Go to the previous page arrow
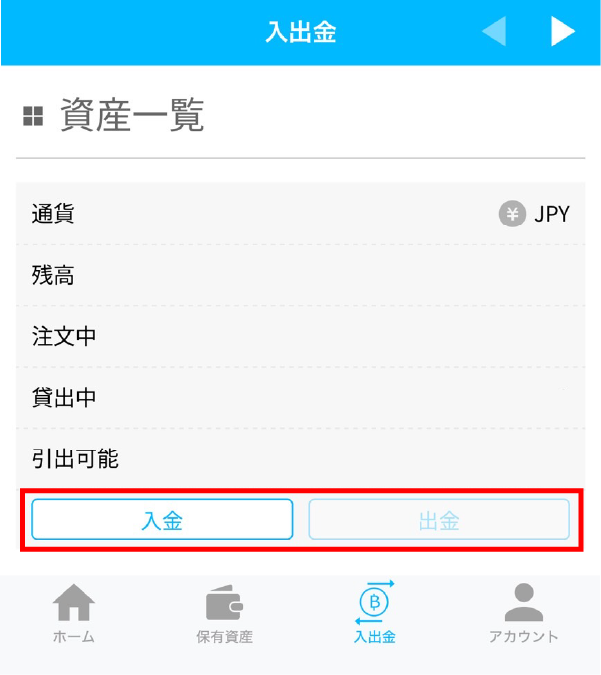The height and width of the screenshot is (675, 601). (494, 32)
